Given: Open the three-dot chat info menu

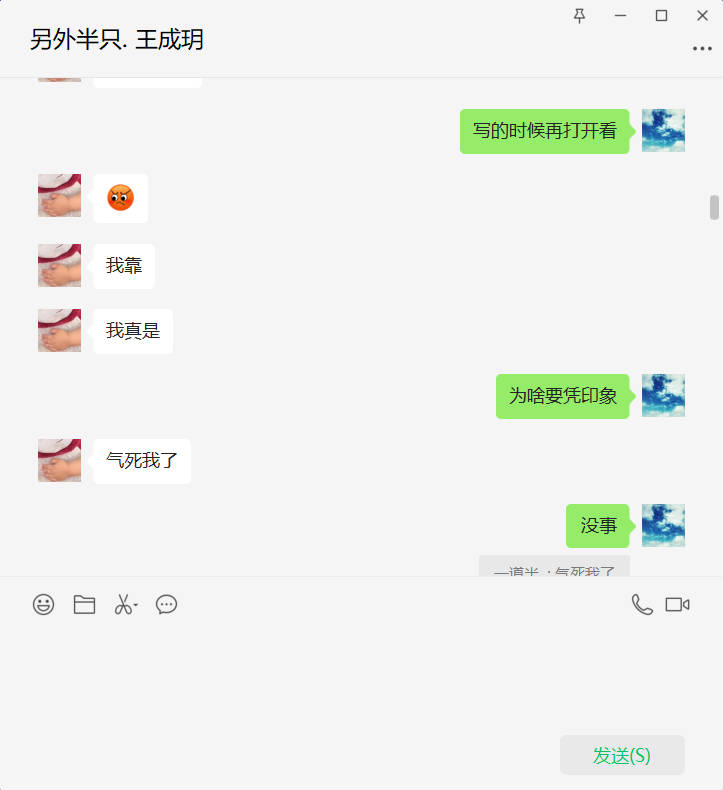Looking at the screenshot, I should point(702,48).
